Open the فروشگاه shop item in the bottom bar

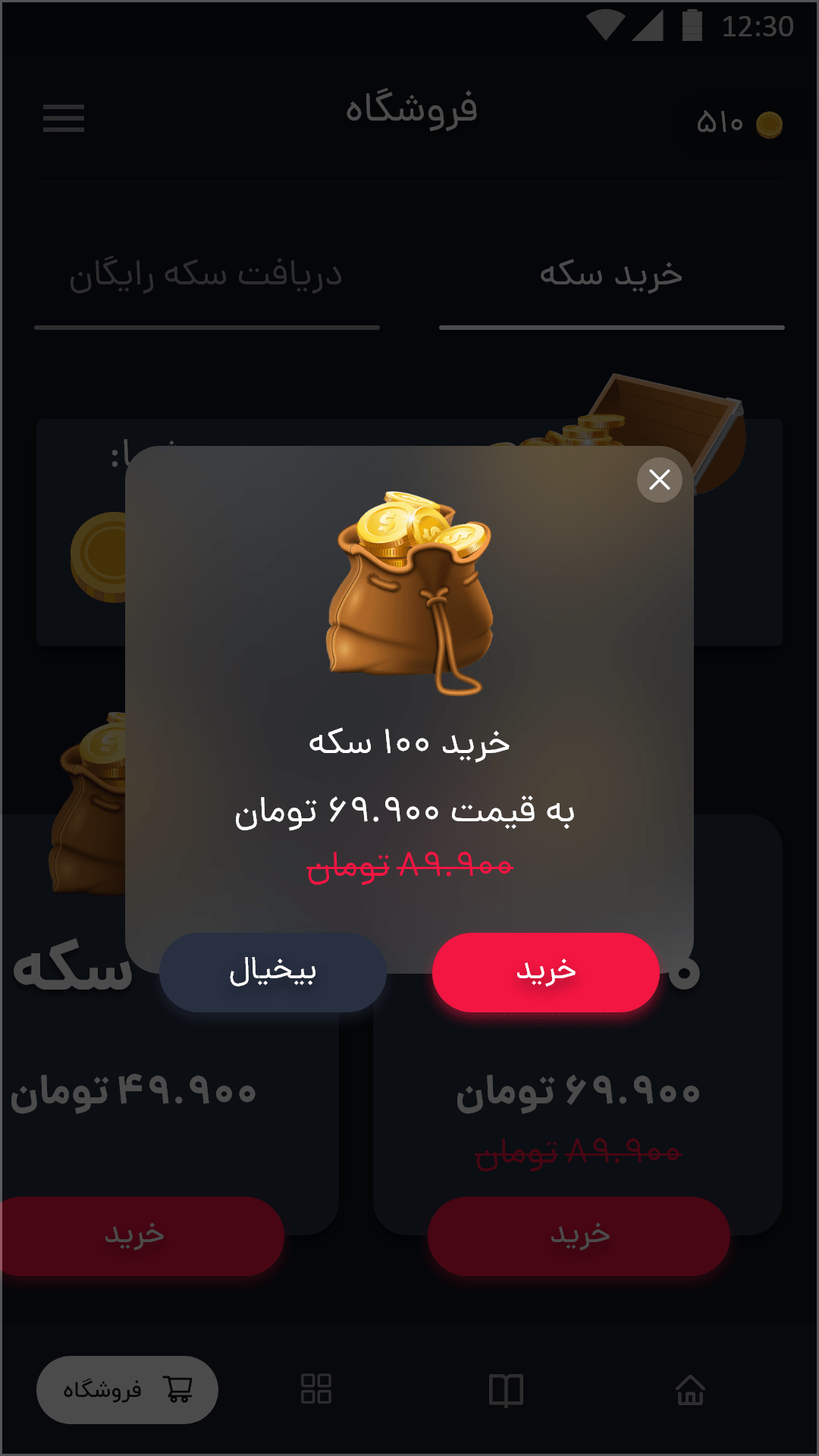(x=127, y=1389)
